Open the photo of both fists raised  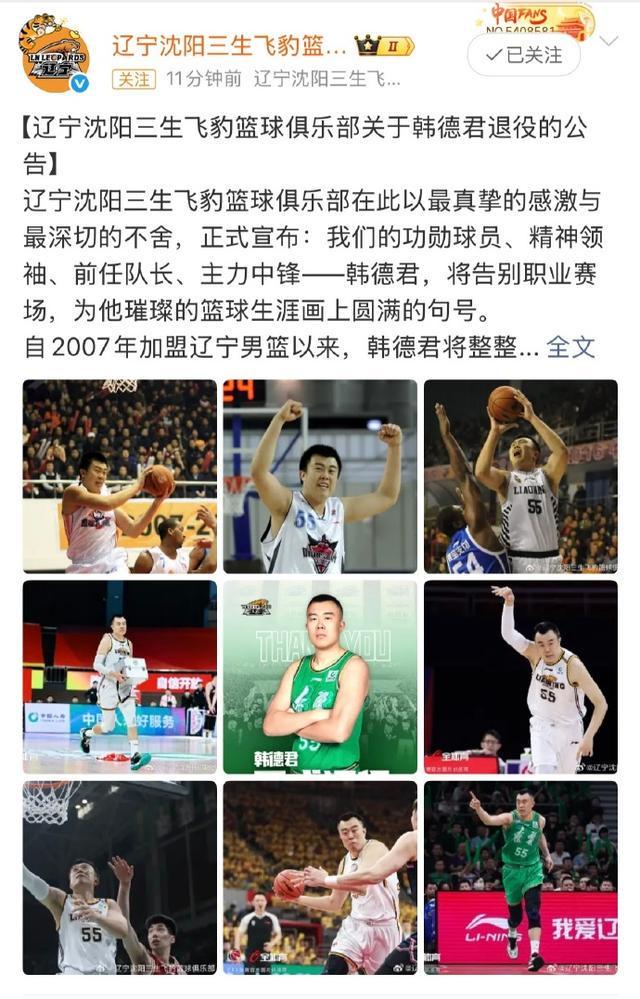click(320, 476)
